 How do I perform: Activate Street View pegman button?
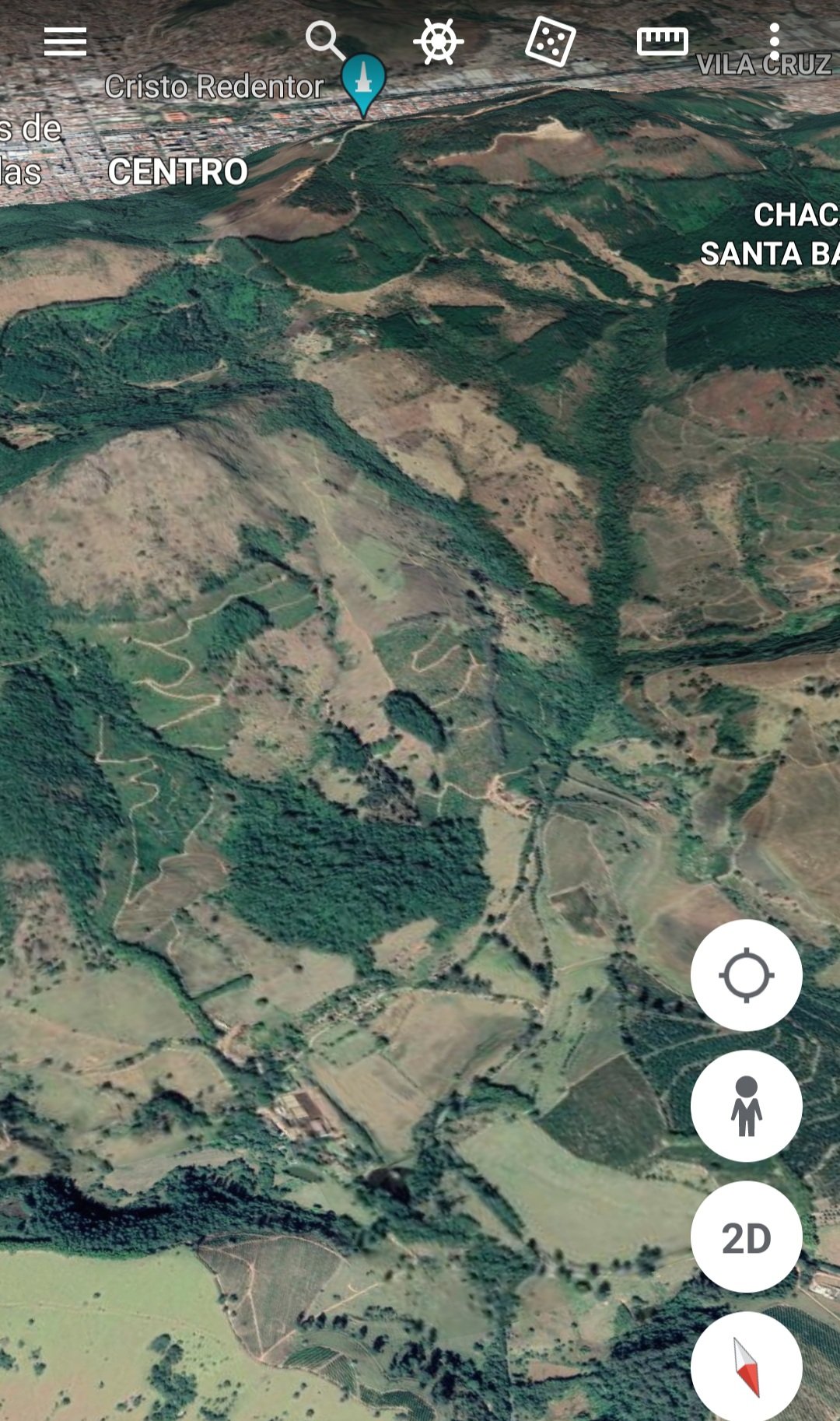click(x=747, y=1106)
